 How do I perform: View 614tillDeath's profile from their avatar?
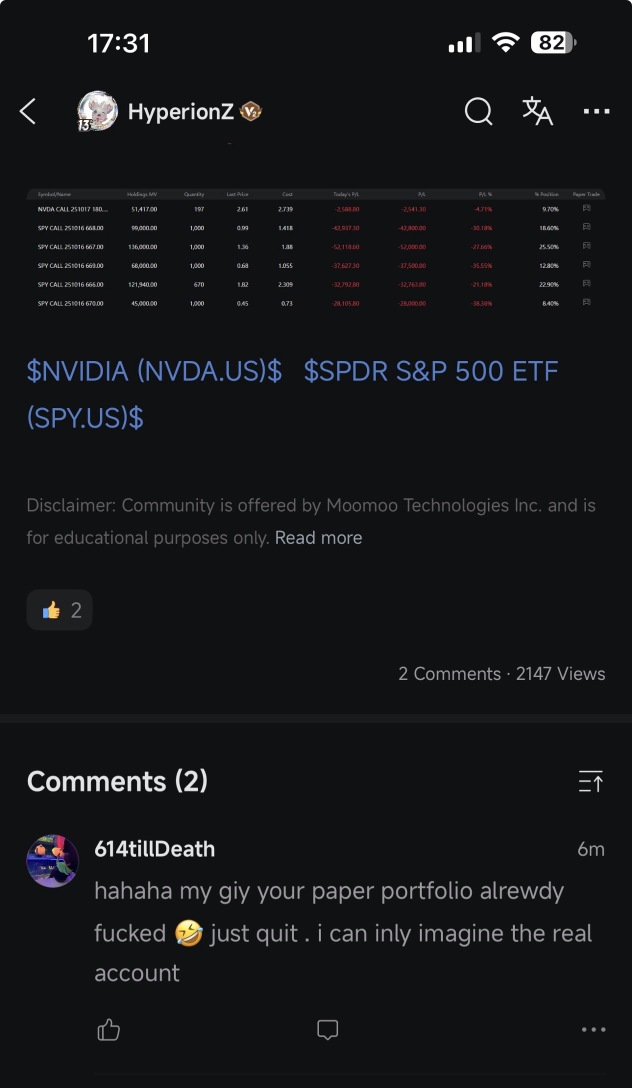coord(52,861)
